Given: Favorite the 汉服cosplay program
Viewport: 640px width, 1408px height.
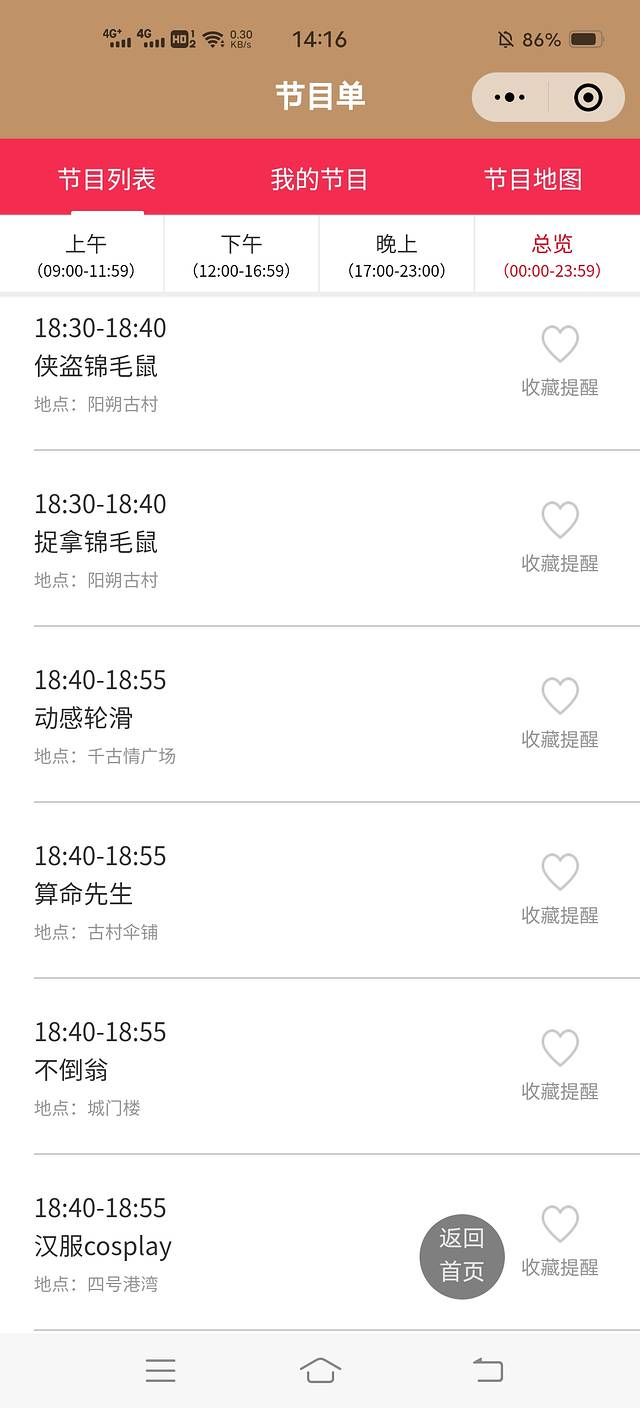Looking at the screenshot, I should point(560,1225).
